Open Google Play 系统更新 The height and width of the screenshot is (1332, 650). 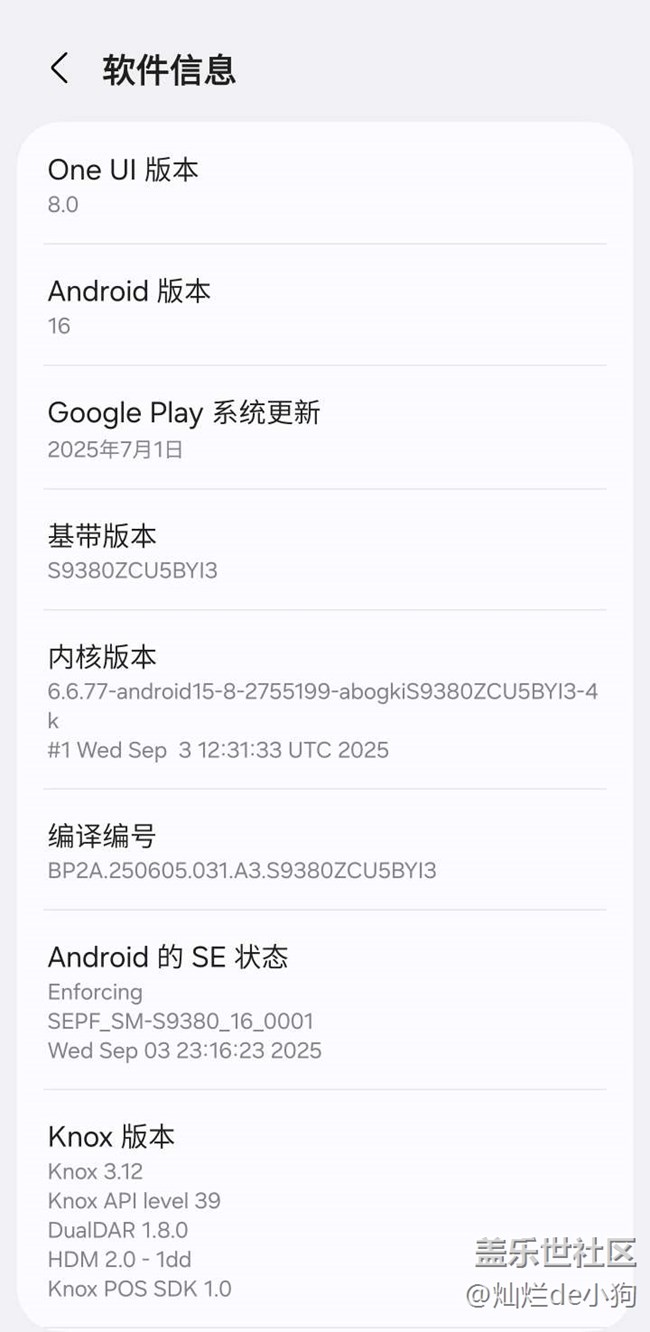pyautogui.click(x=324, y=428)
